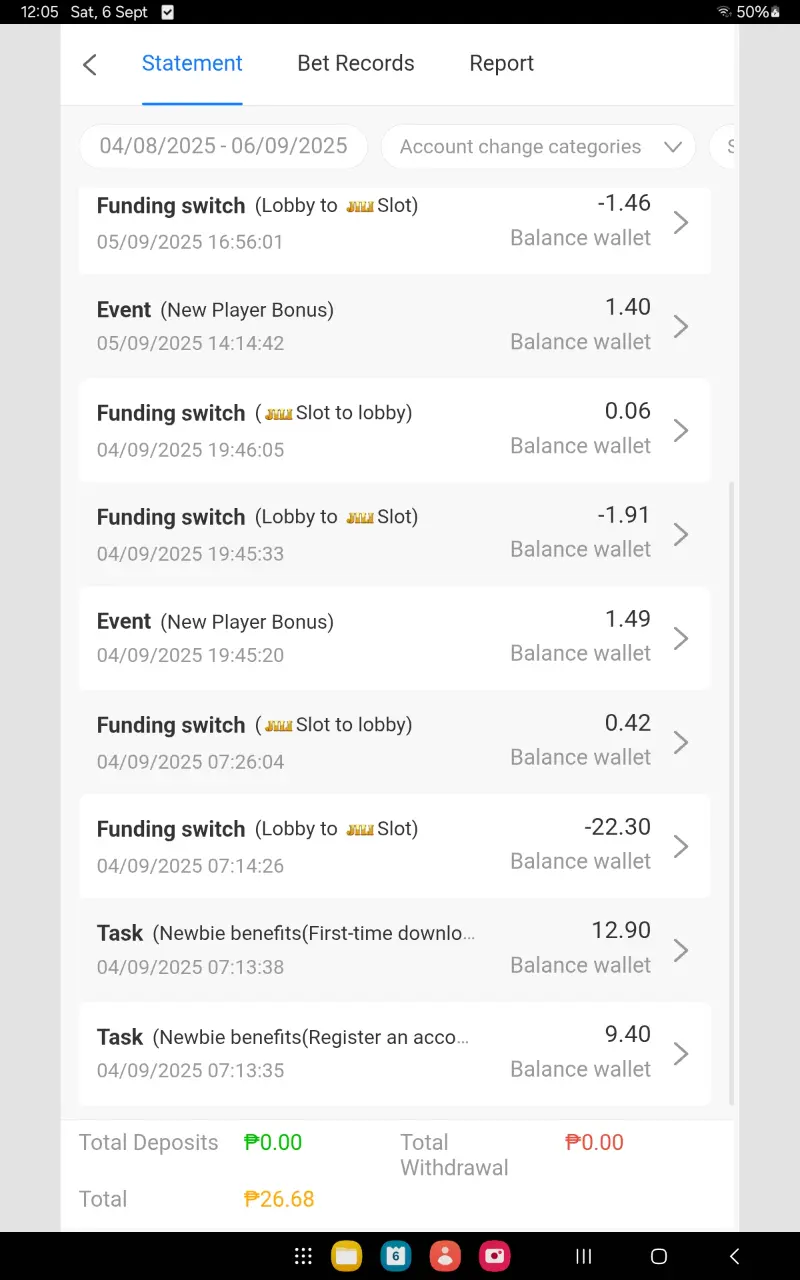Viewport: 800px width, 1280px height.
Task: Select the Statement tab
Action: click(192, 63)
